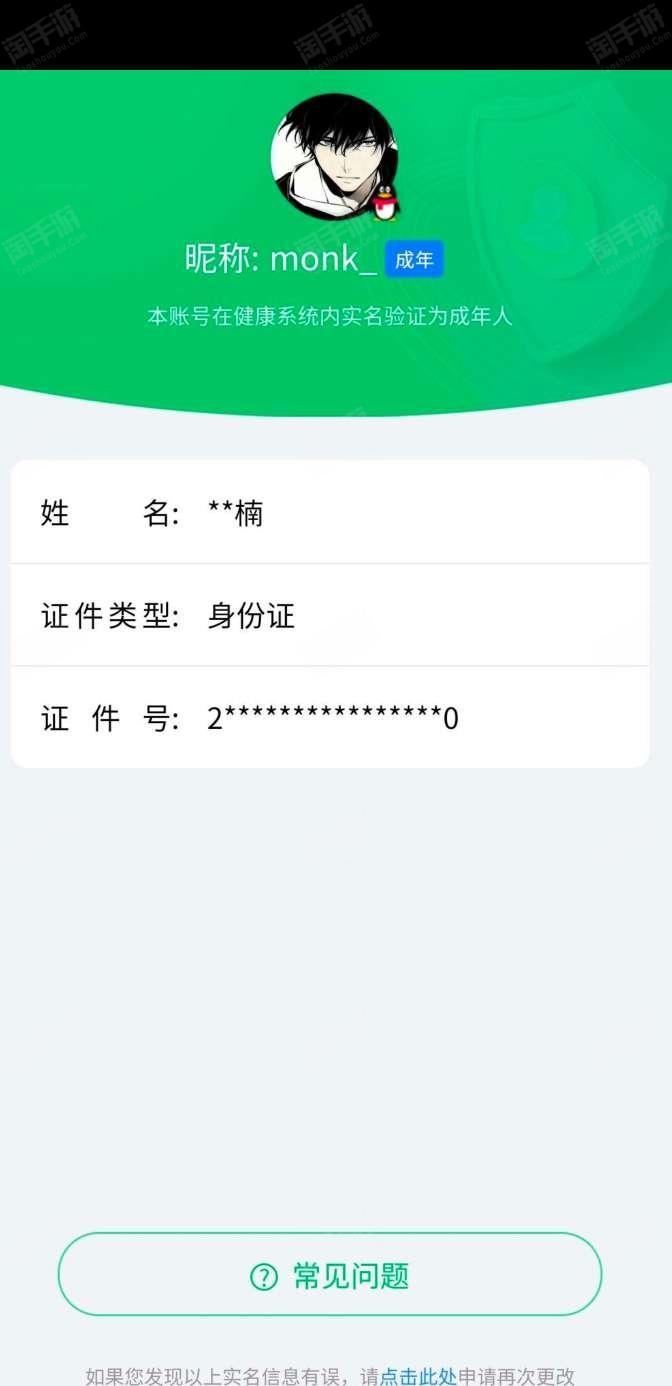672x1386 pixels.
Task: Tap the 点击此处 link to change info
Action: click(418, 1376)
